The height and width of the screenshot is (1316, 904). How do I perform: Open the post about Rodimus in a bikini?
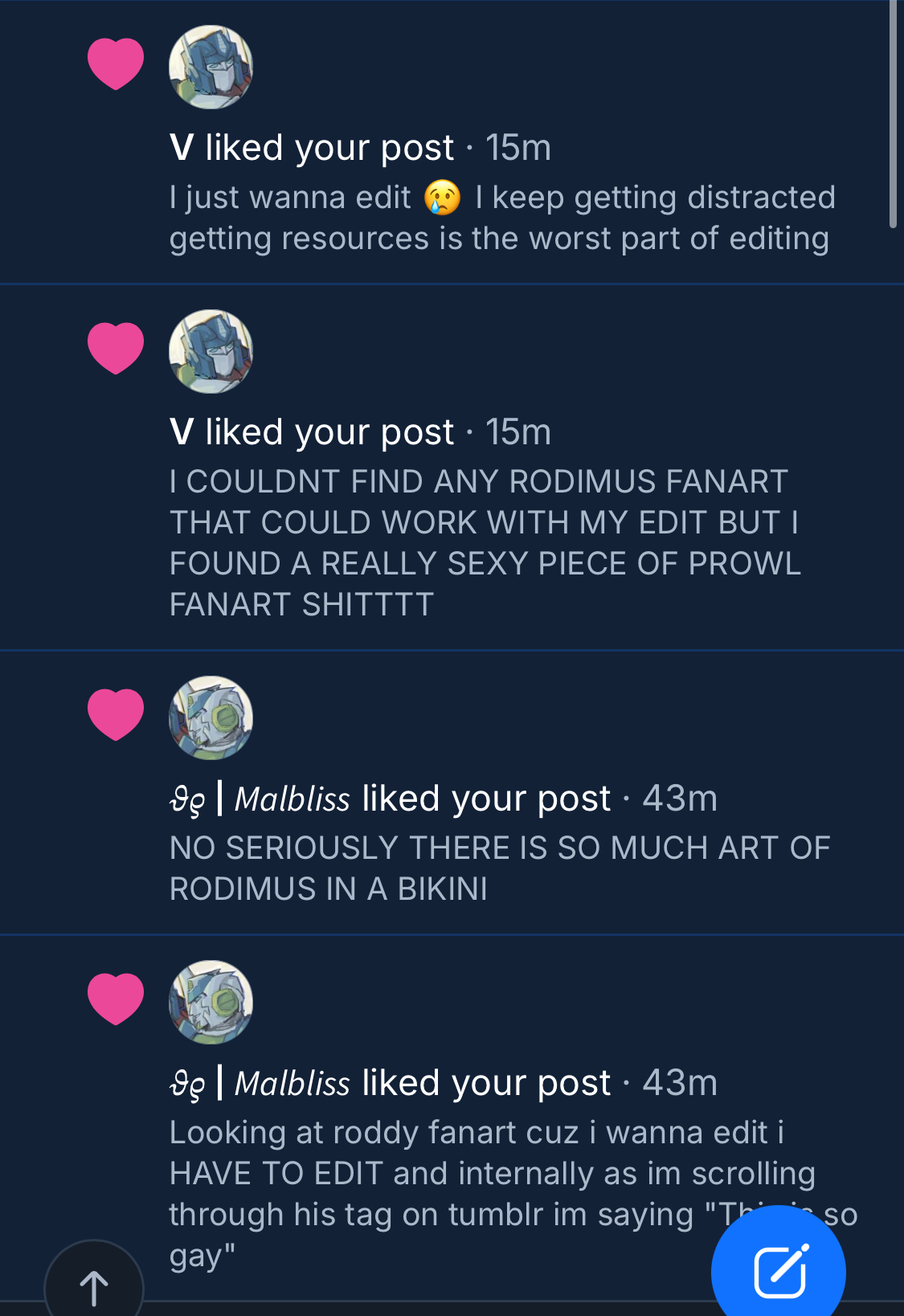[x=498, y=868]
